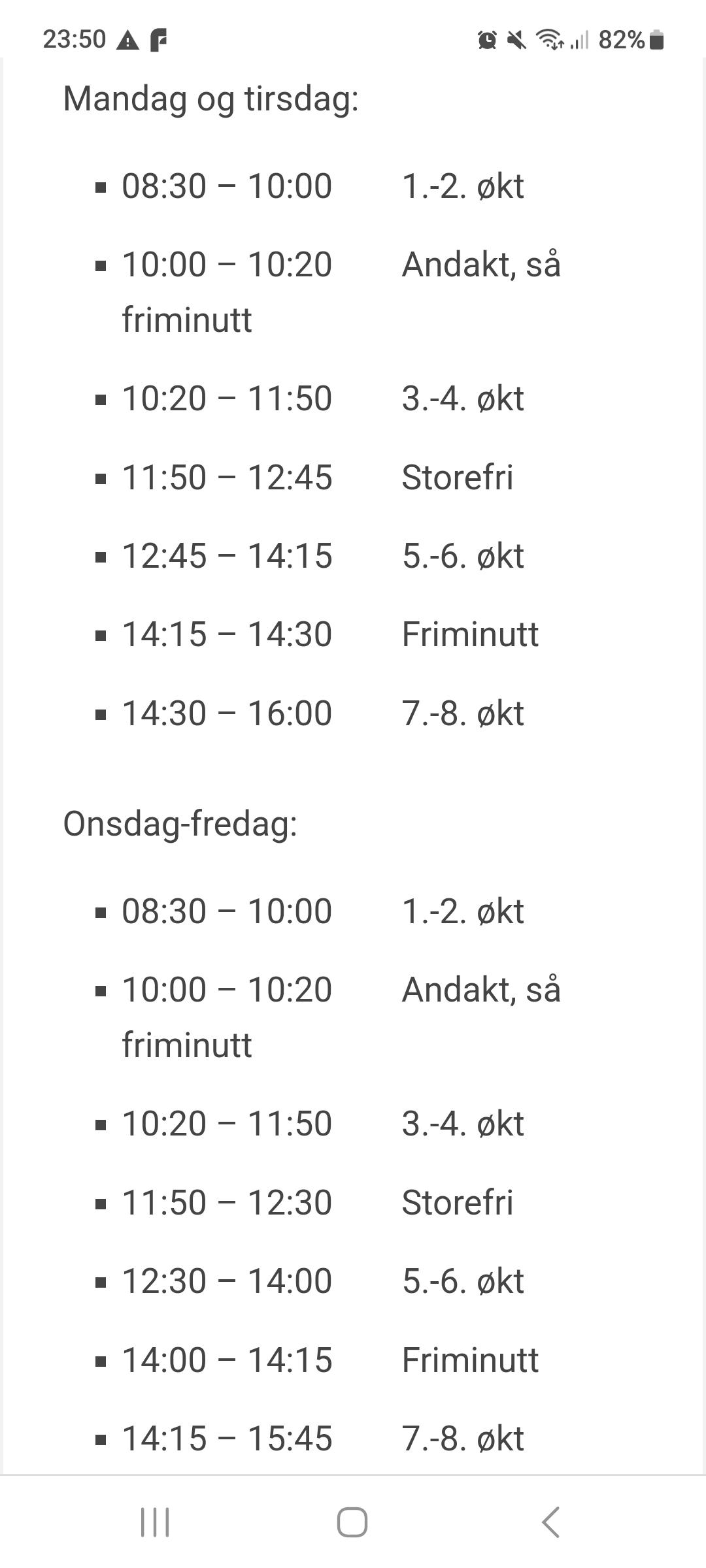Open the recent apps view

click(155, 1522)
